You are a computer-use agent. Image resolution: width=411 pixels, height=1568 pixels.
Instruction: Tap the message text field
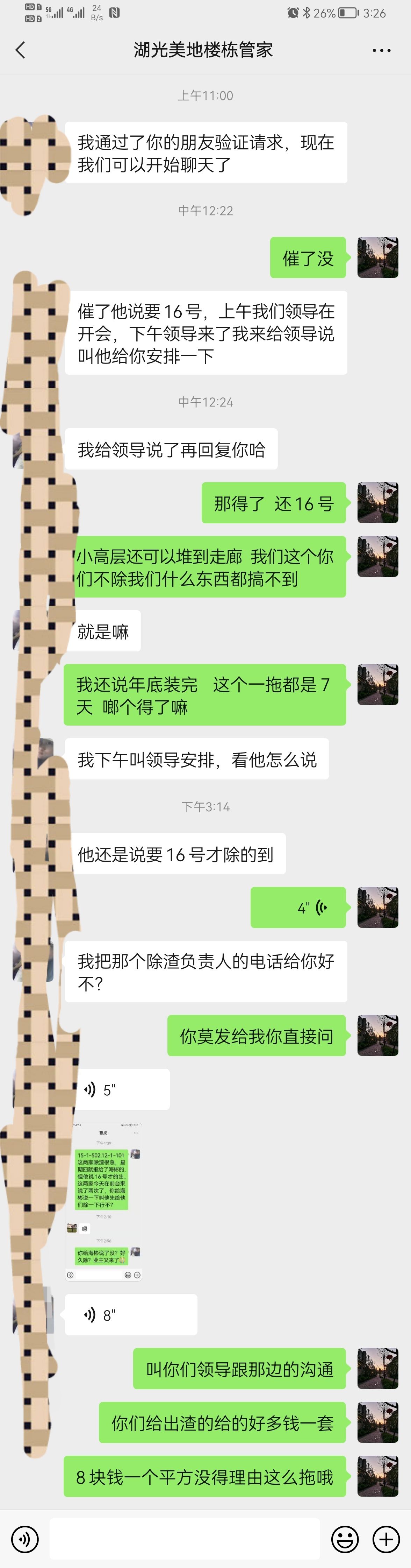pyautogui.click(x=184, y=1539)
